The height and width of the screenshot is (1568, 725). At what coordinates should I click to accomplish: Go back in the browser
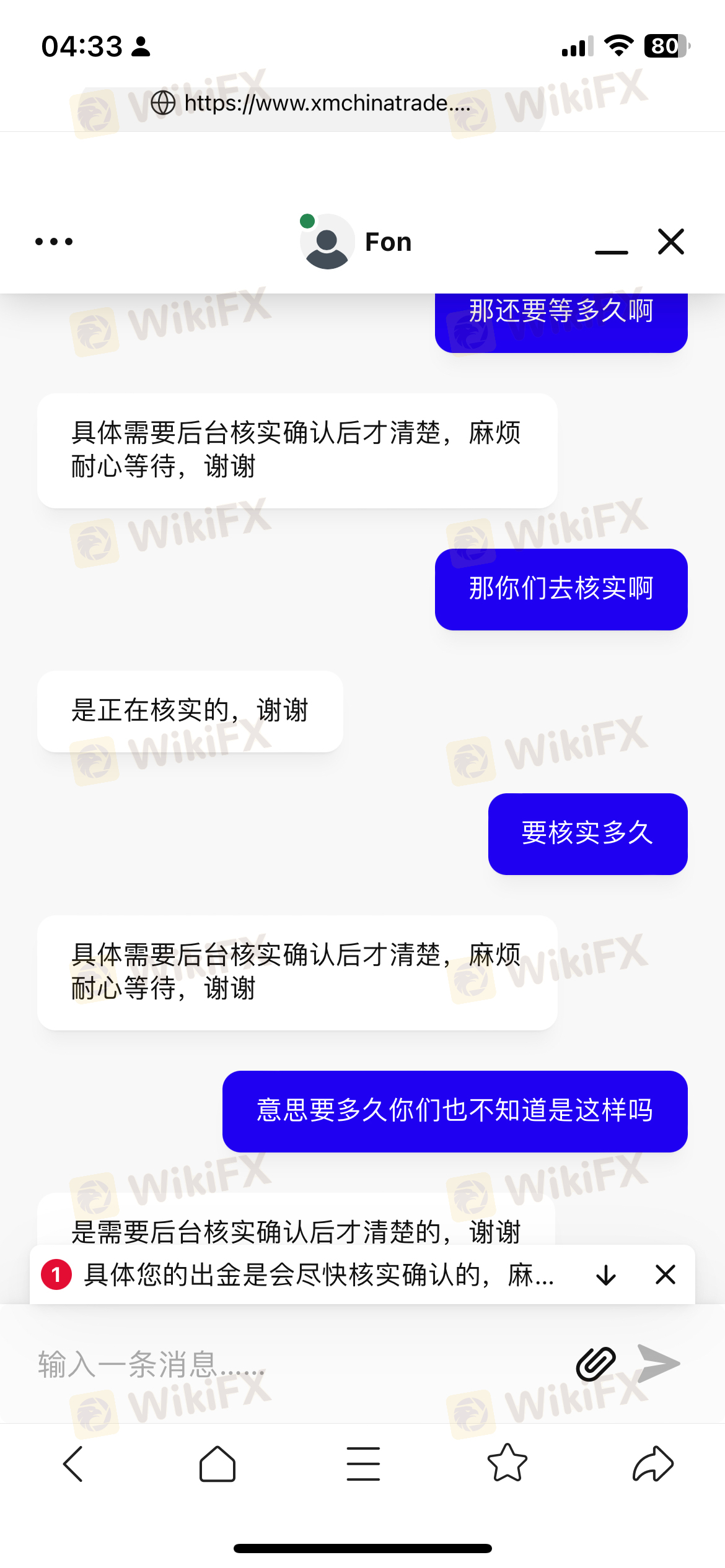pyautogui.click(x=73, y=1464)
